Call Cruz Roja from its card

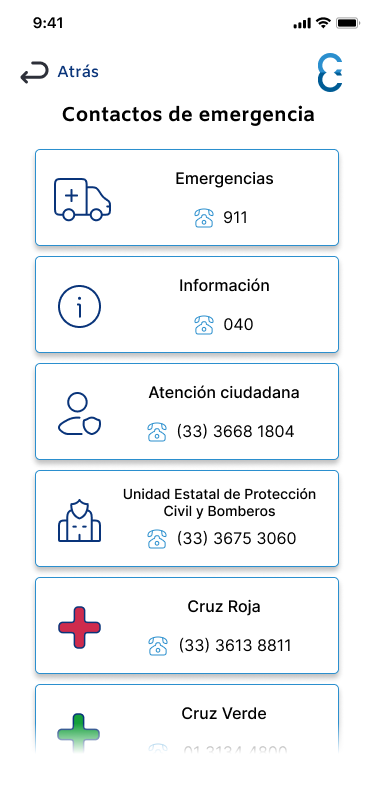[187, 626]
